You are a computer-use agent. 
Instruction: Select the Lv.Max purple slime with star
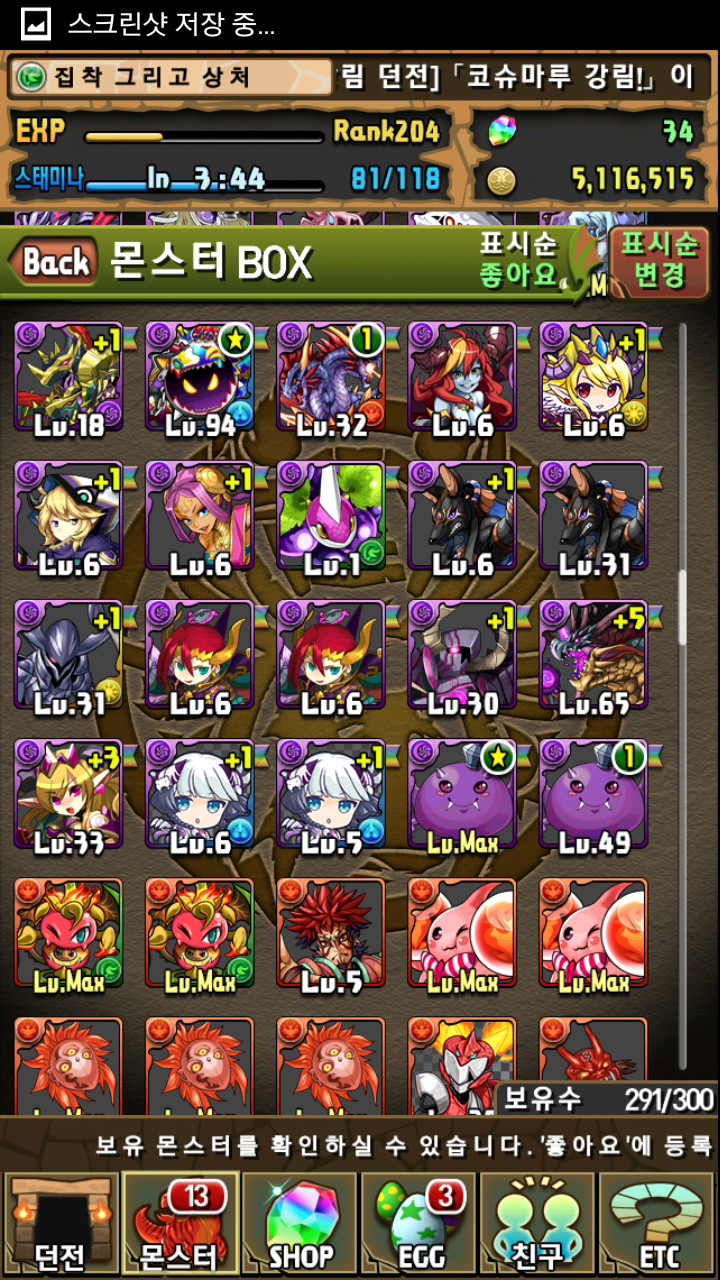(x=462, y=794)
